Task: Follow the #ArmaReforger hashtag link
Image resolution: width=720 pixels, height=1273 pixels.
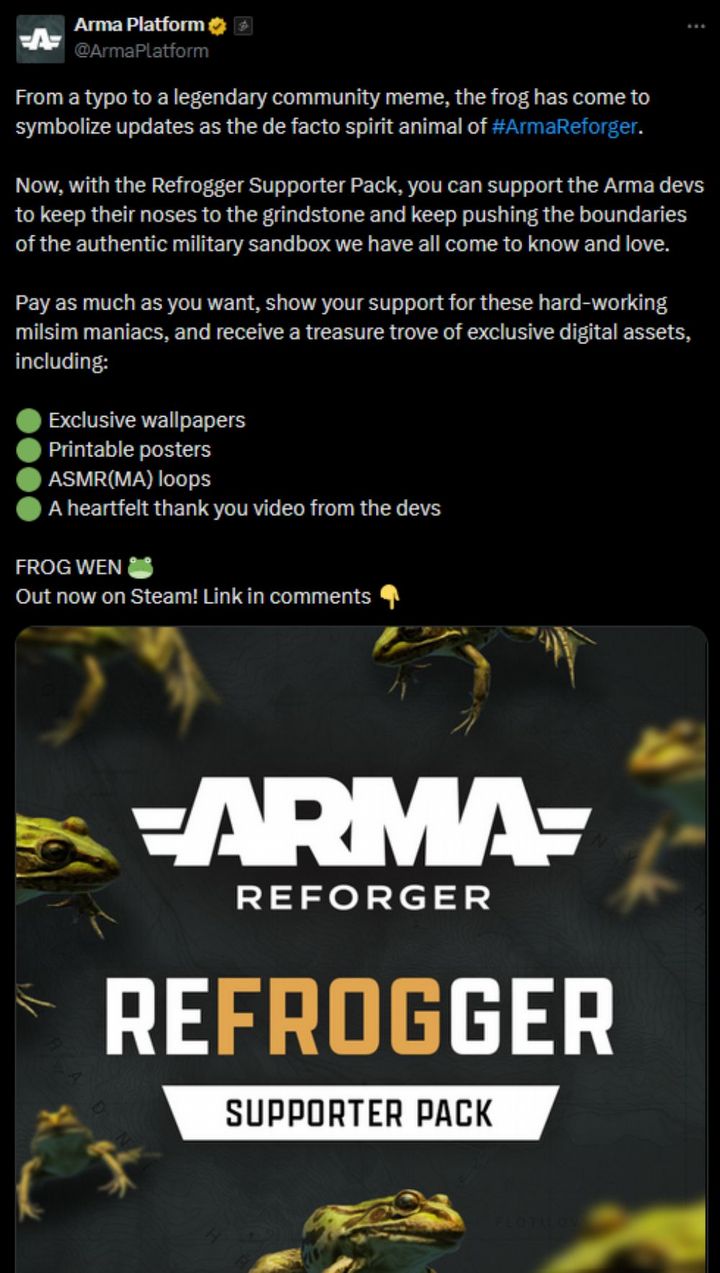Action: tap(564, 127)
